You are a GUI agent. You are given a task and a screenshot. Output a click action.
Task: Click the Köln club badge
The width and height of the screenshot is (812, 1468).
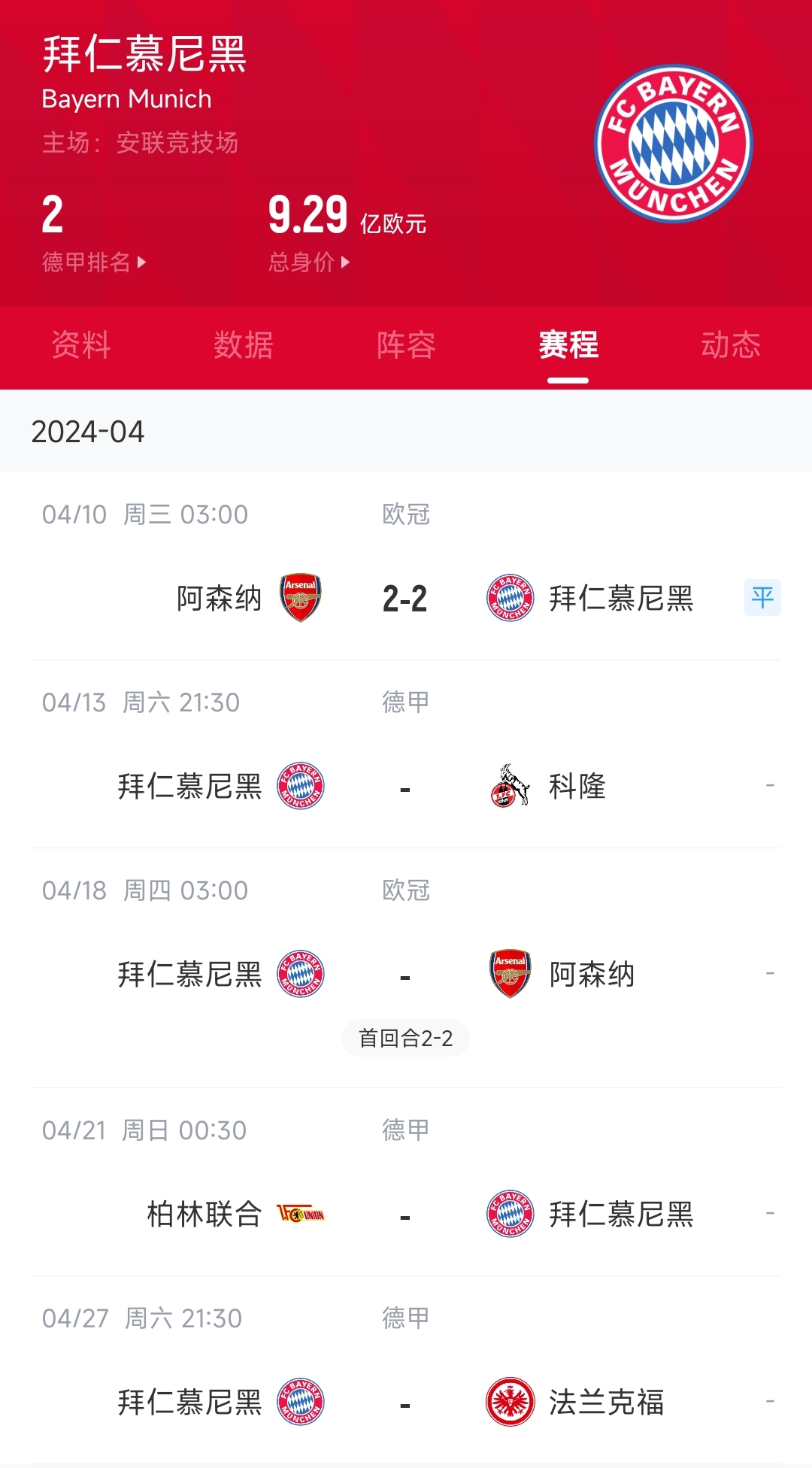[x=508, y=787]
